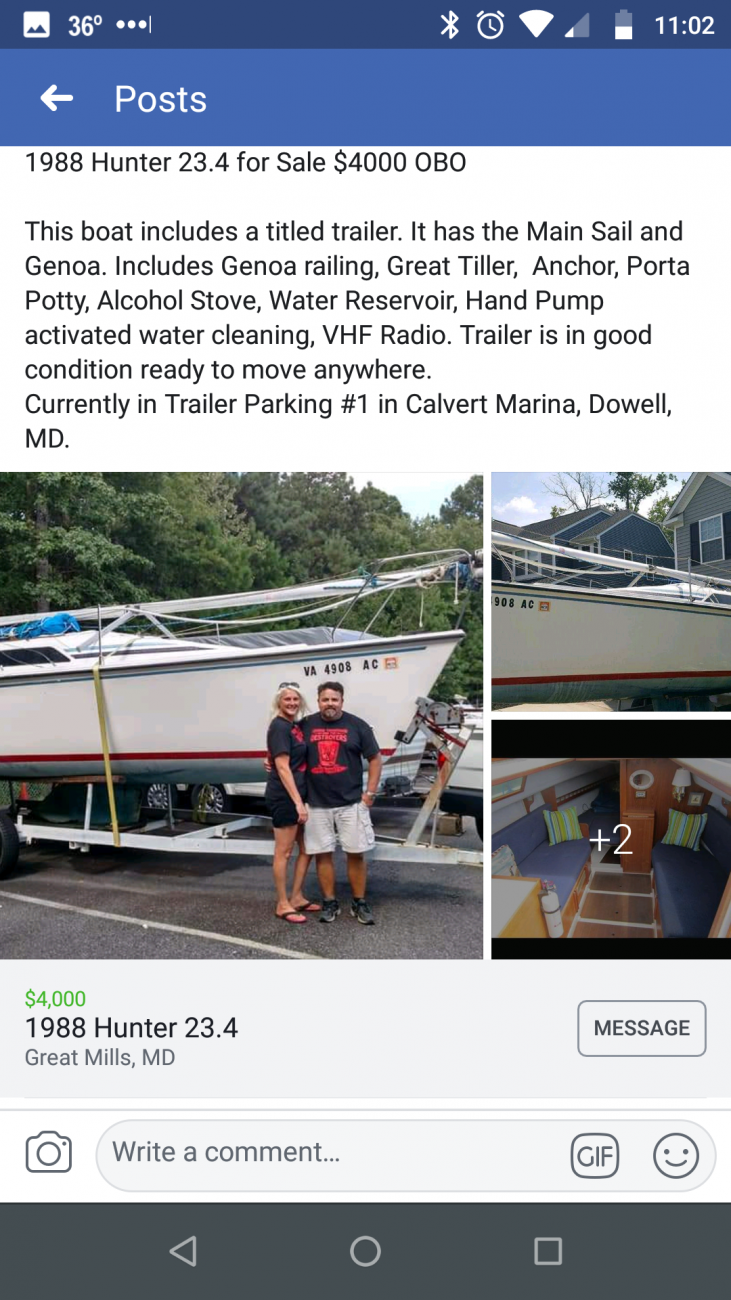Message the seller about the Hunter 23.4
Viewport: 731px width, 1300px height.
click(x=641, y=1028)
